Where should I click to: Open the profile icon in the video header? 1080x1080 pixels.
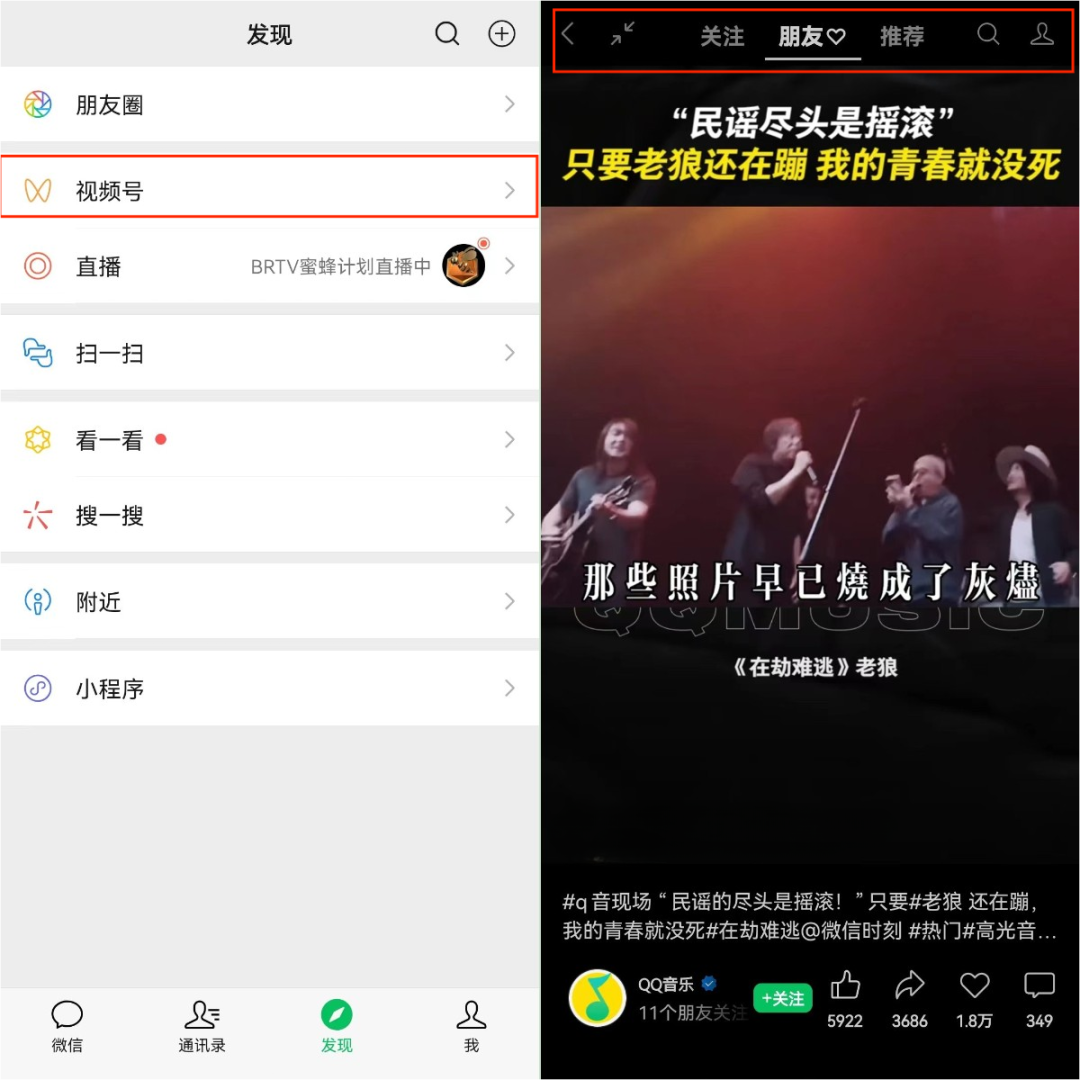tap(1042, 35)
